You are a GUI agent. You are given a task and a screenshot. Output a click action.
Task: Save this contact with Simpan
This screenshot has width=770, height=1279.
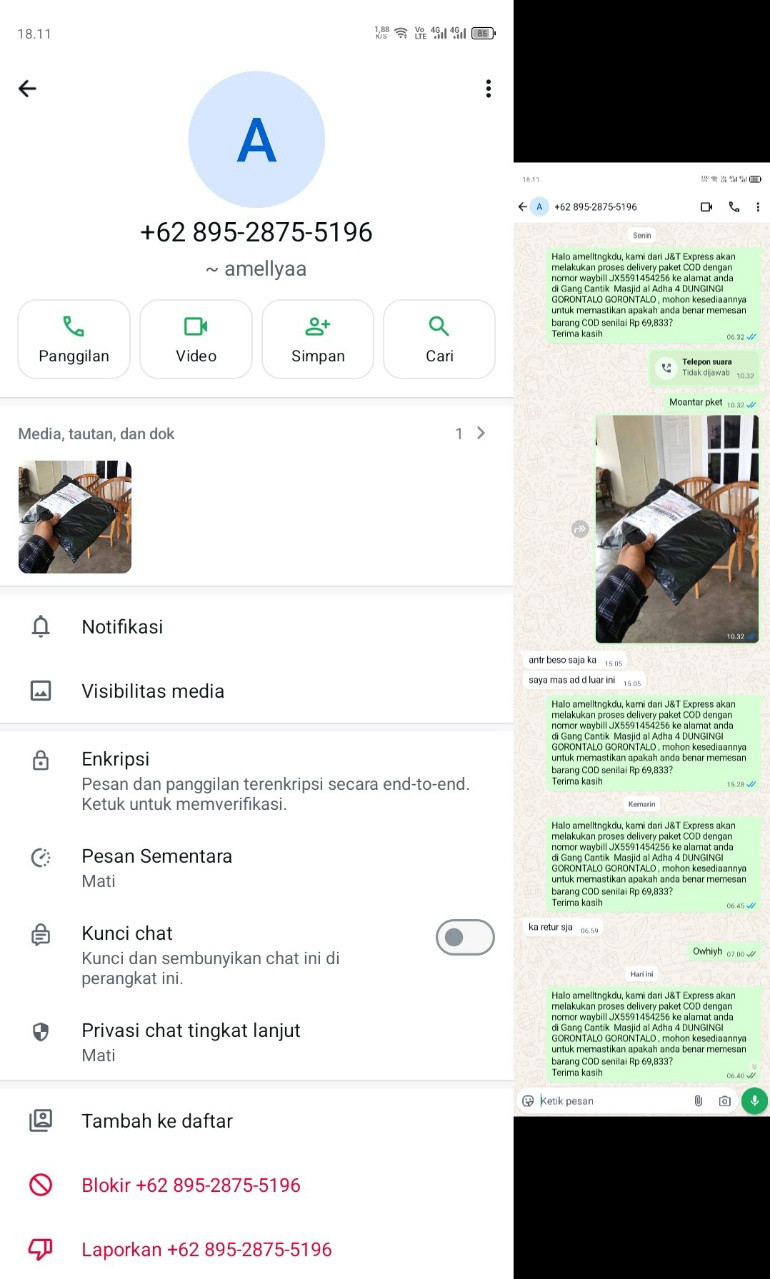[318, 340]
